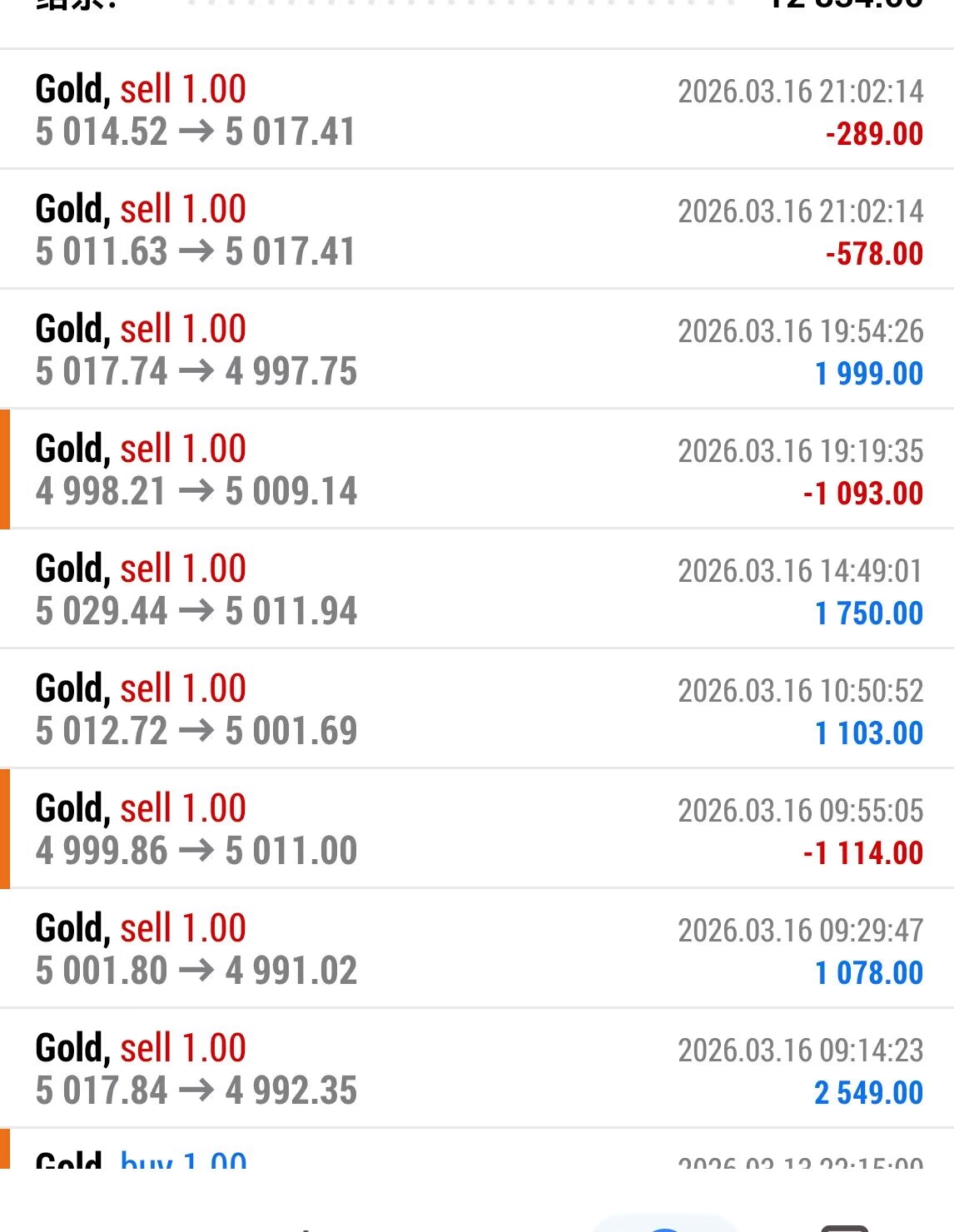Open the Gold sell trade earning 2 549.00
The height and width of the screenshot is (1232, 954).
(x=477, y=1069)
